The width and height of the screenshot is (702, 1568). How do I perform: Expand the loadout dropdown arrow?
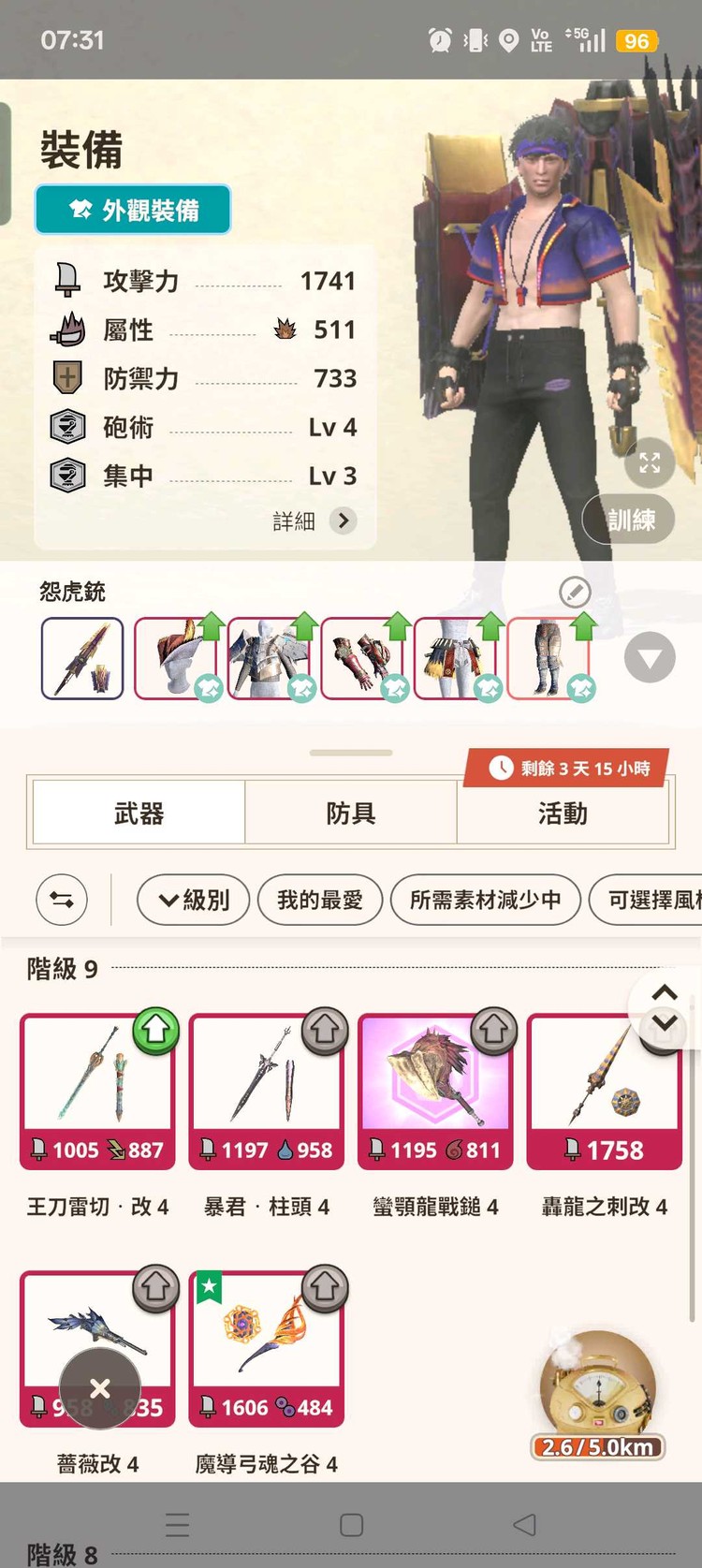point(649,657)
